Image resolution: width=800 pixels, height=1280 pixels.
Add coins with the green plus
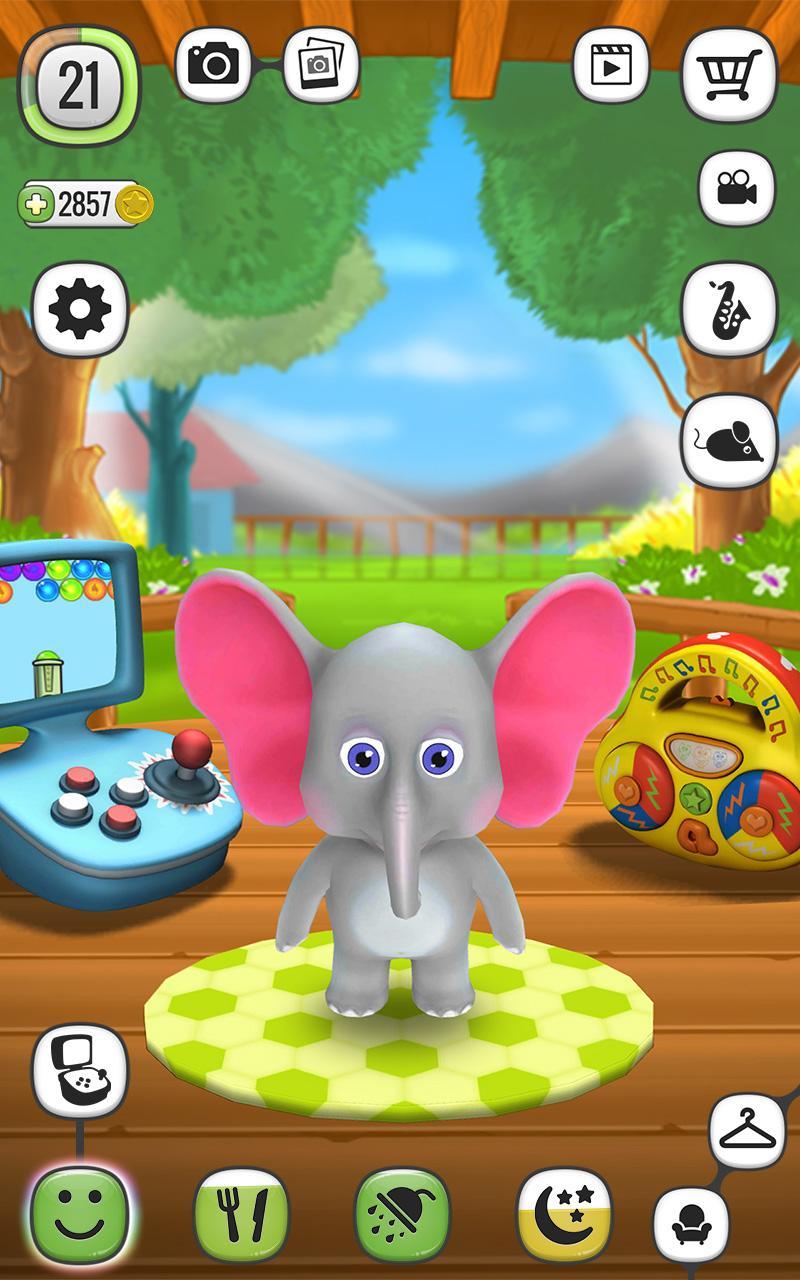(x=36, y=205)
